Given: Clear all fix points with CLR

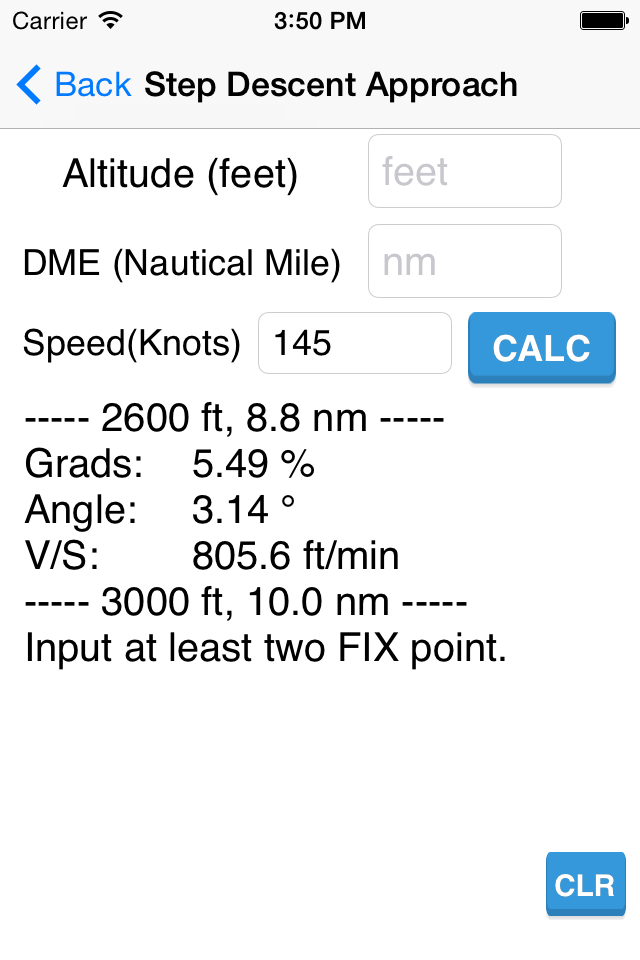Looking at the screenshot, I should (x=585, y=884).
